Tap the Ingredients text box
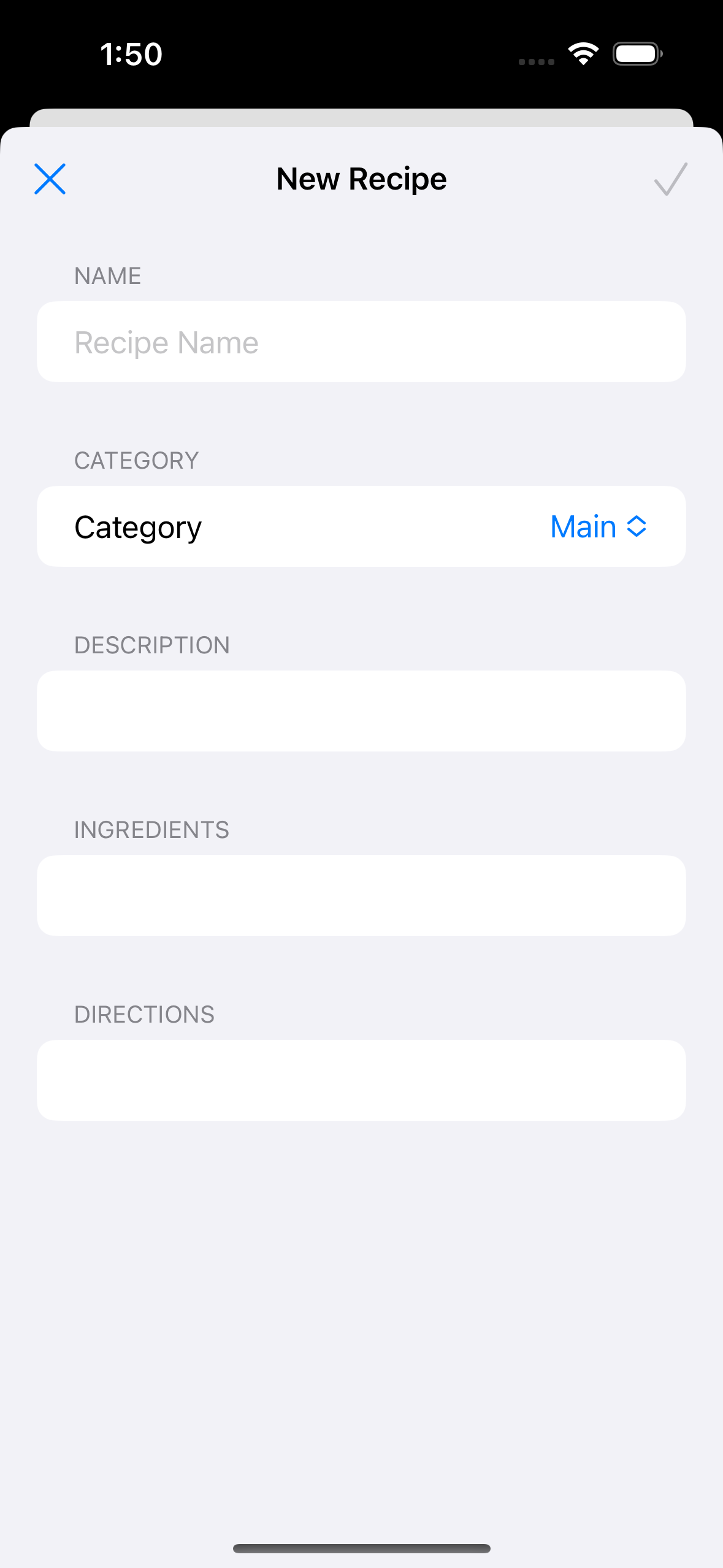 tap(362, 896)
